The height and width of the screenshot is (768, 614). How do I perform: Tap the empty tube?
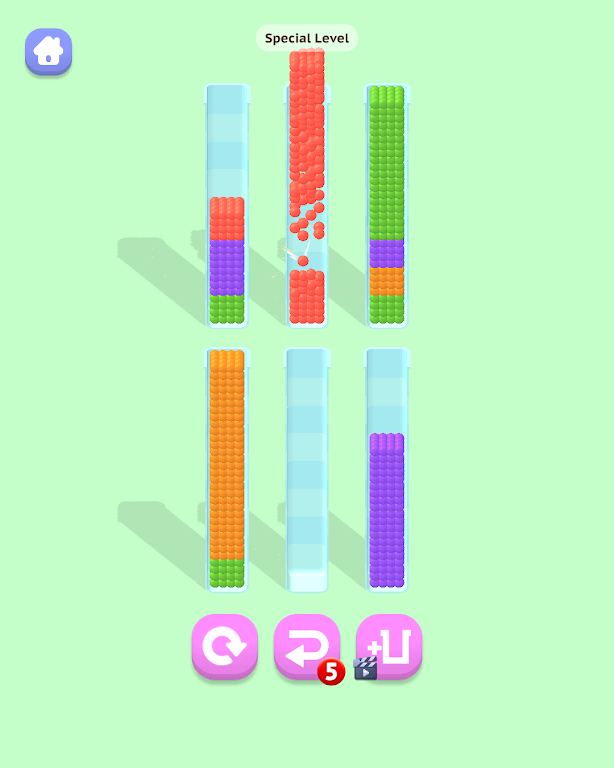[306, 470]
